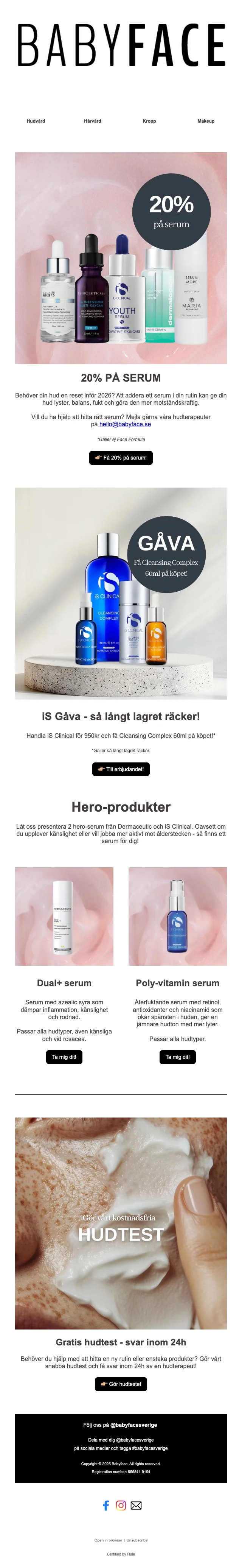Email hello@babyface.se link
Screen dimensions: 242x1568
coord(125,424)
